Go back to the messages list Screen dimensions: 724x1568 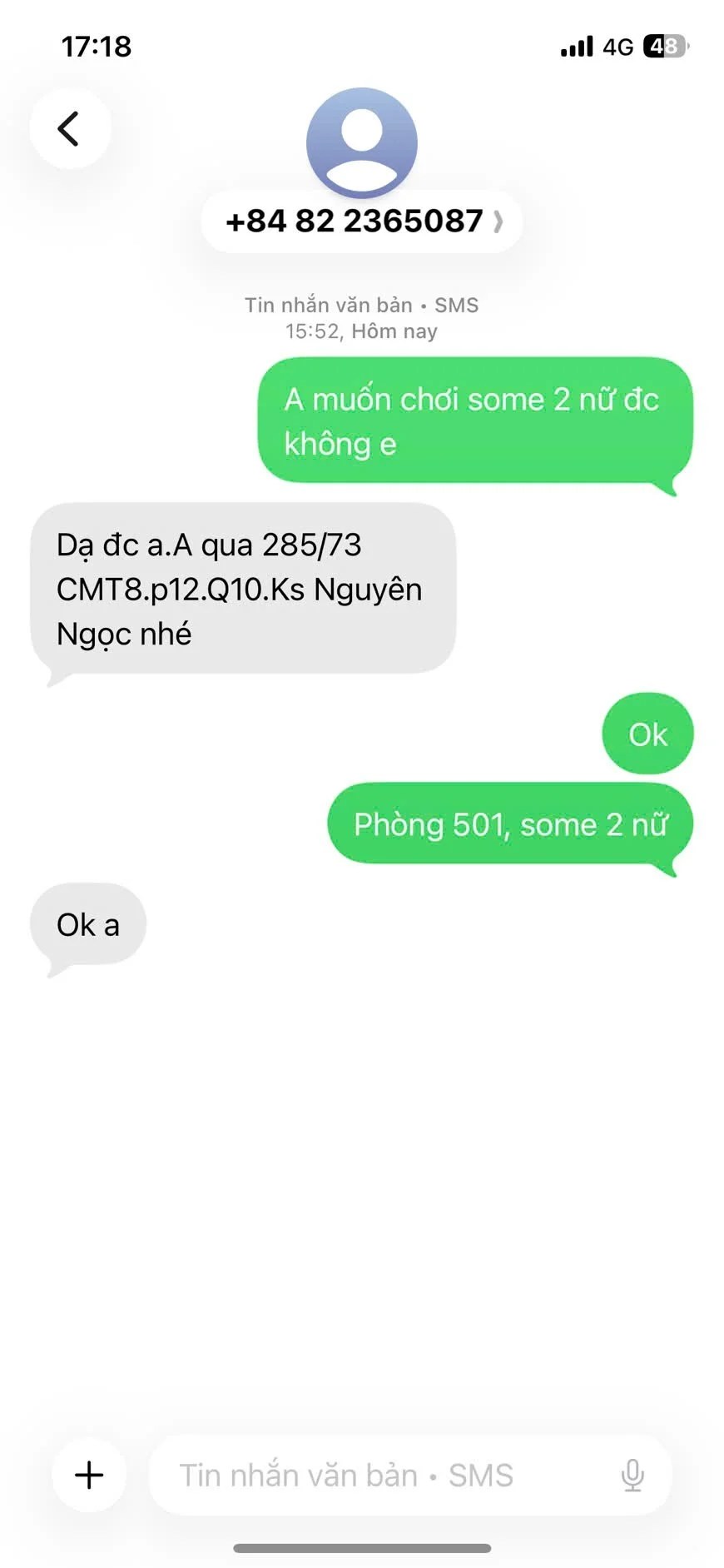point(70,129)
